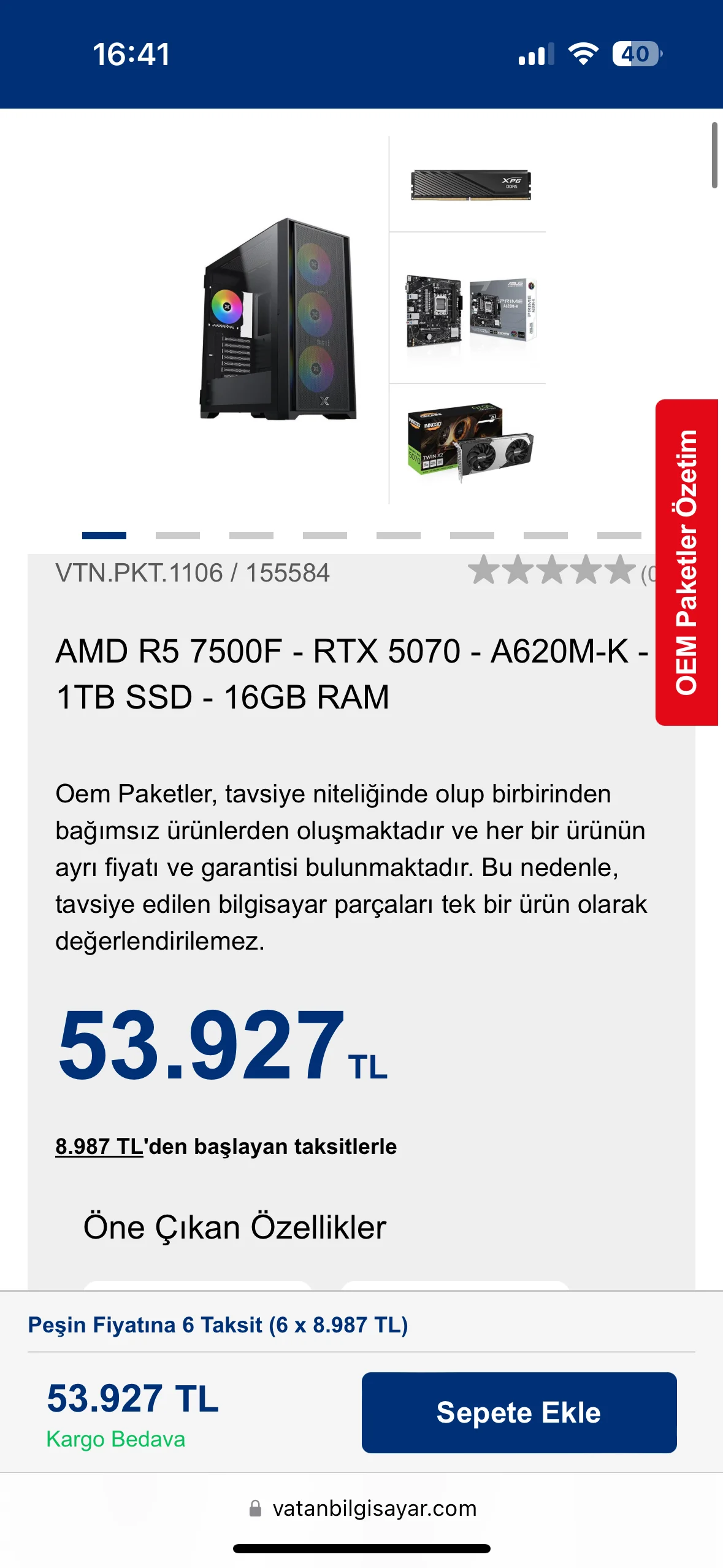Open the XPG RAM thumbnail image
Image resolution: width=723 pixels, height=1568 pixels.
click(470, 185)
